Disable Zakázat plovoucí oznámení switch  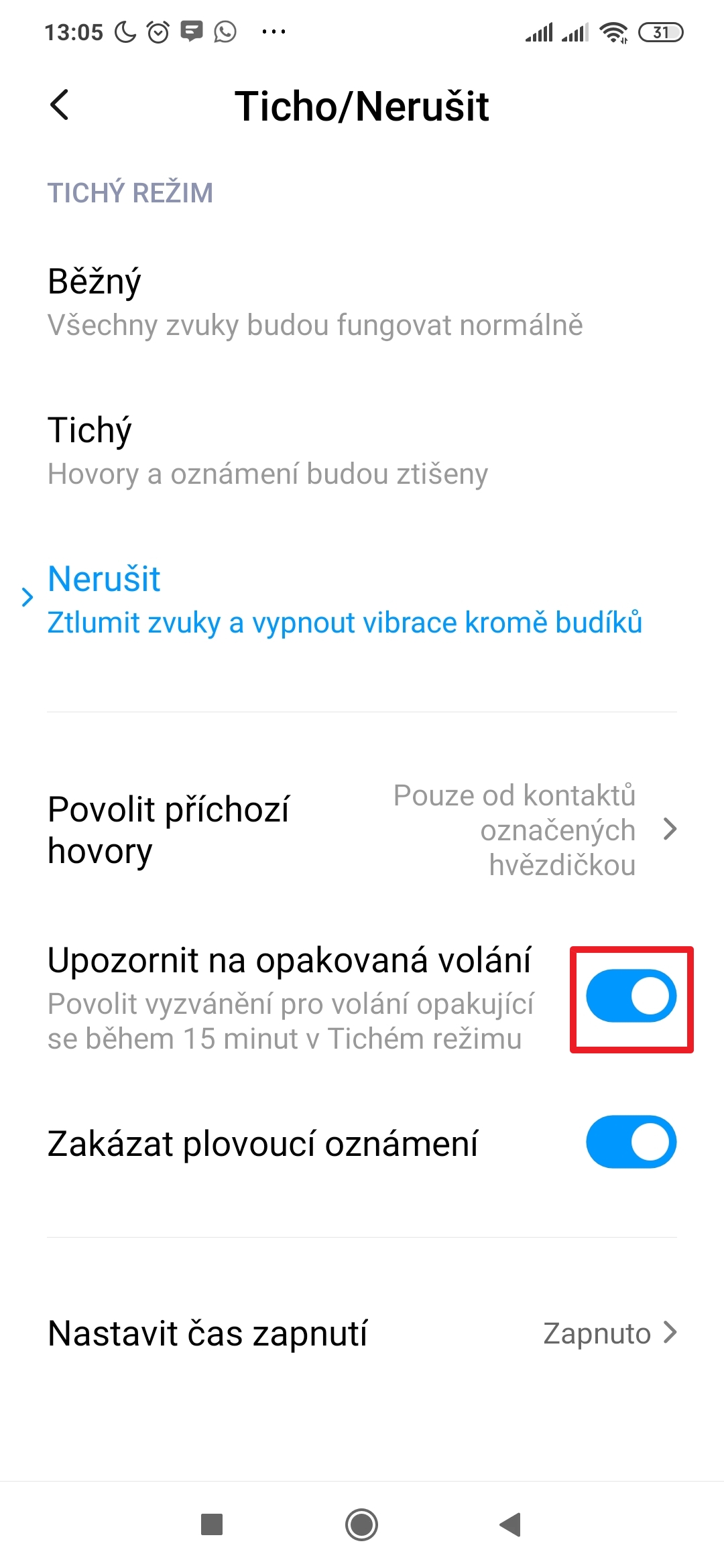pyautogui.click(x=631, y=1142)
